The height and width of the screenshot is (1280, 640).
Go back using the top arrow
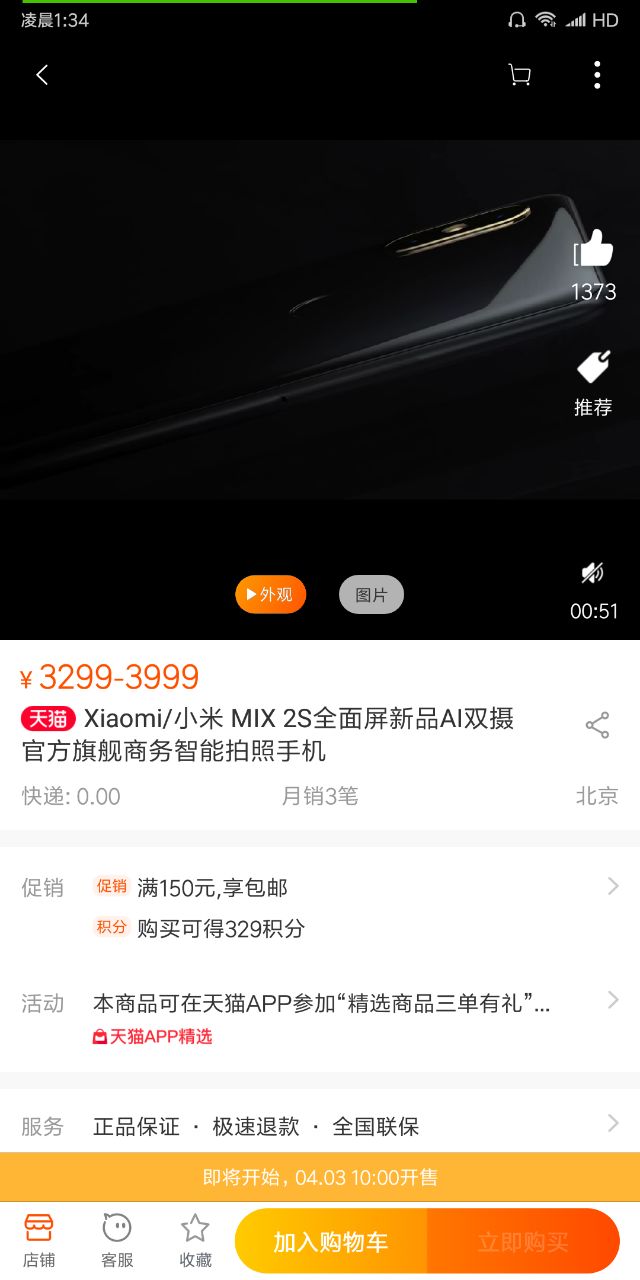tap(42, 75)
